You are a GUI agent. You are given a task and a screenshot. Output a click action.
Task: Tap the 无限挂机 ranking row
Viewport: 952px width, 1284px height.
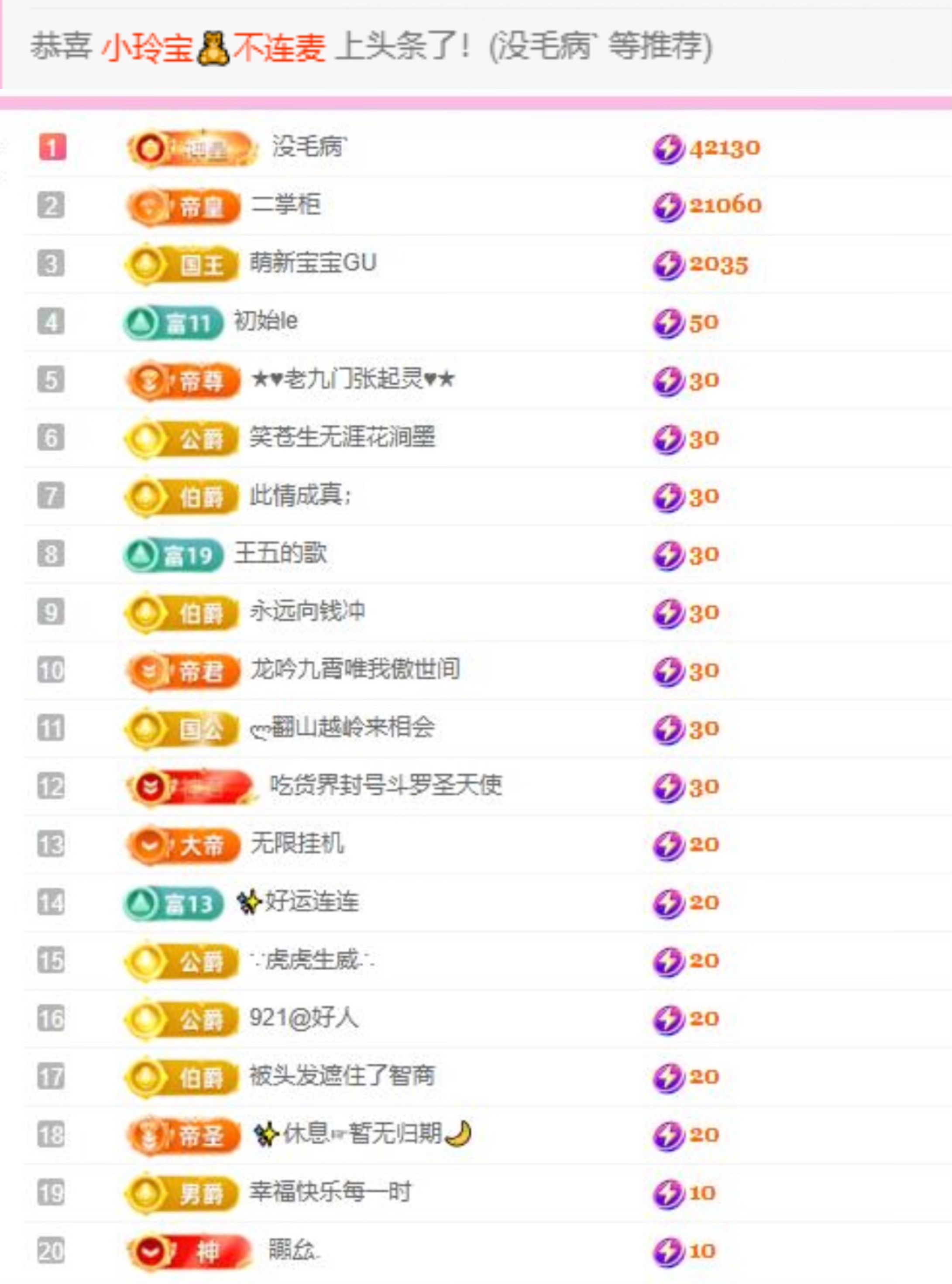[297, 845]
